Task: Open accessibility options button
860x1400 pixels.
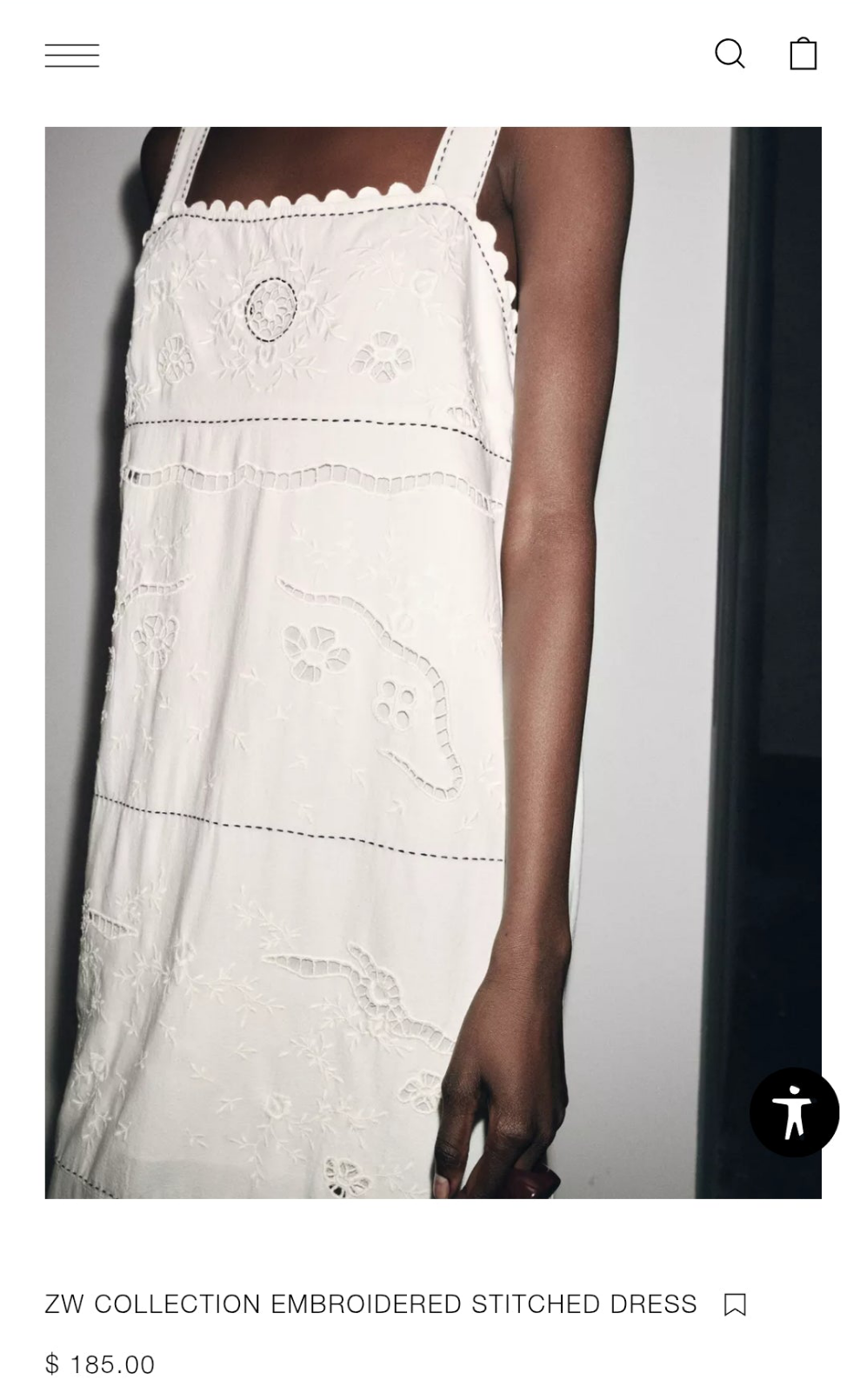Action: 794,1112
